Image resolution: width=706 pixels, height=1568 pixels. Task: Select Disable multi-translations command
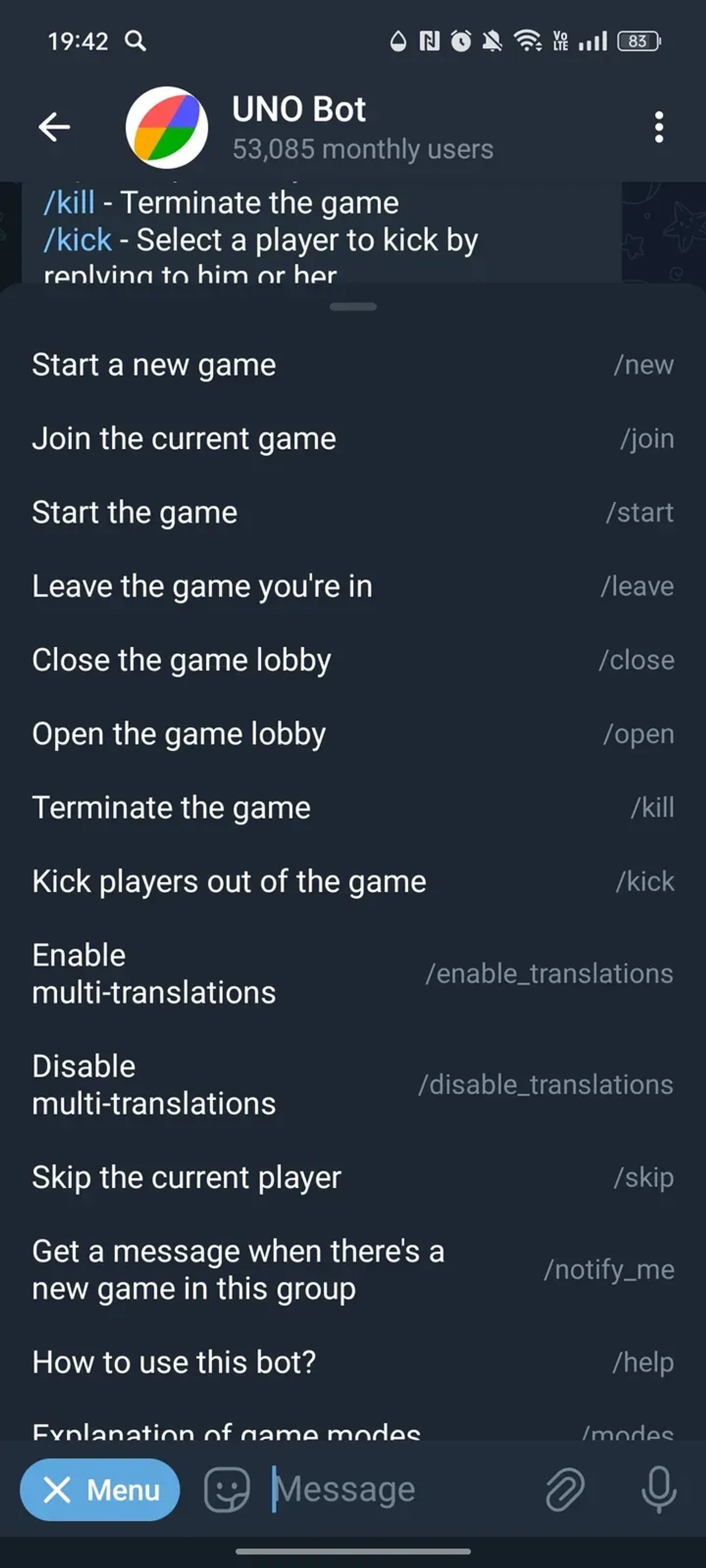click(353, 1085)
